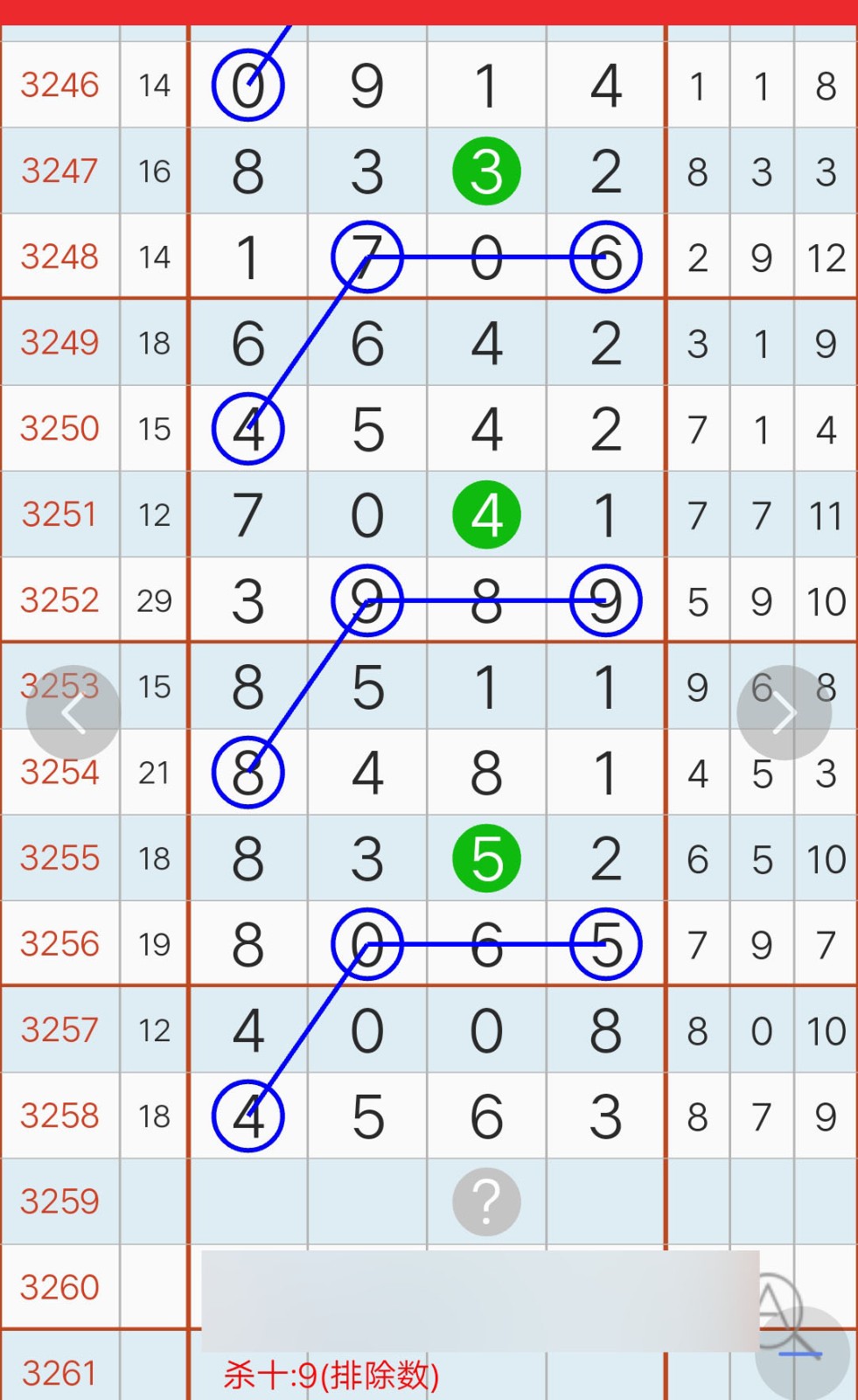The width and height of the screenshot is (858, 1400).
Task: Toggle the blue circle on "8" in row 3254
Action: point(249,772)
